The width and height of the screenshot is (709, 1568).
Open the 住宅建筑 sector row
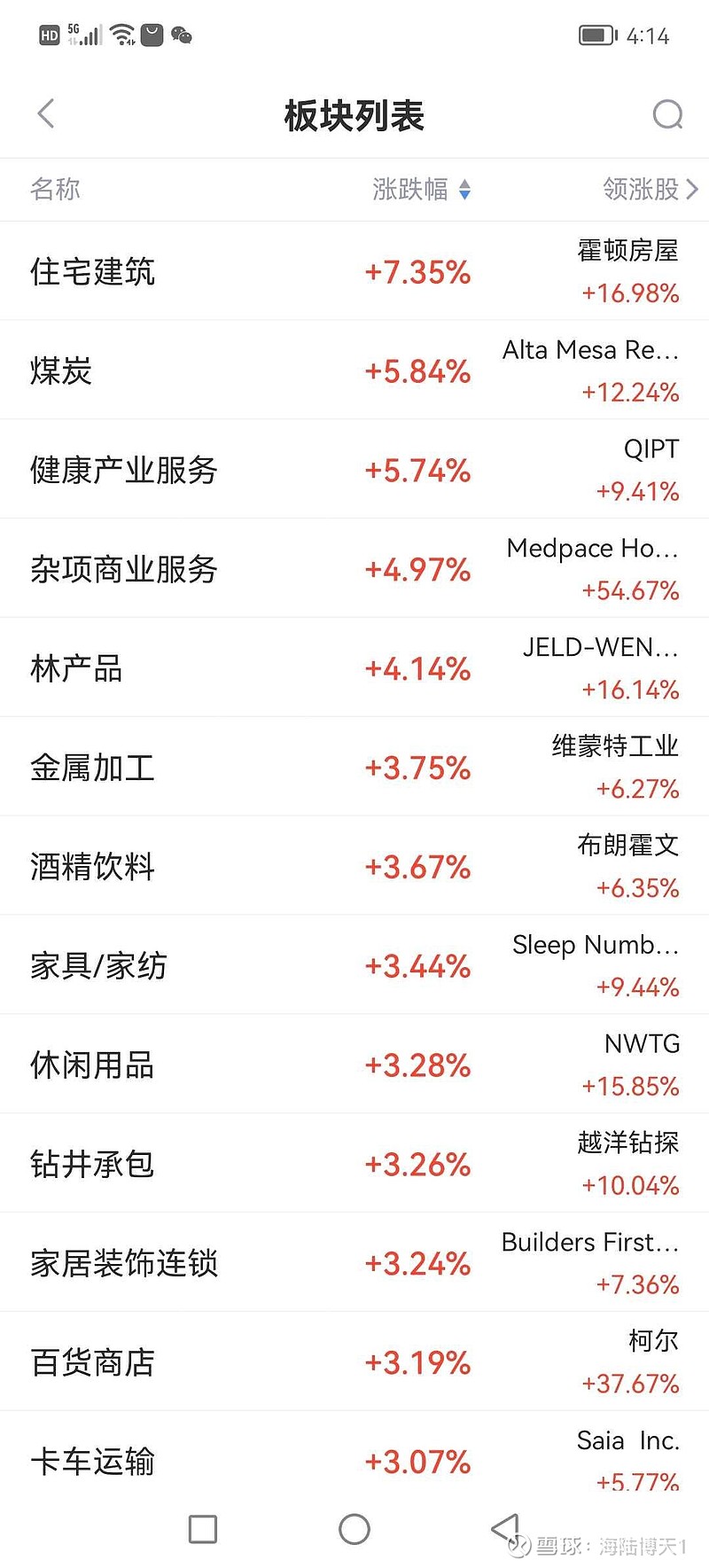click(x=354, y=271)
